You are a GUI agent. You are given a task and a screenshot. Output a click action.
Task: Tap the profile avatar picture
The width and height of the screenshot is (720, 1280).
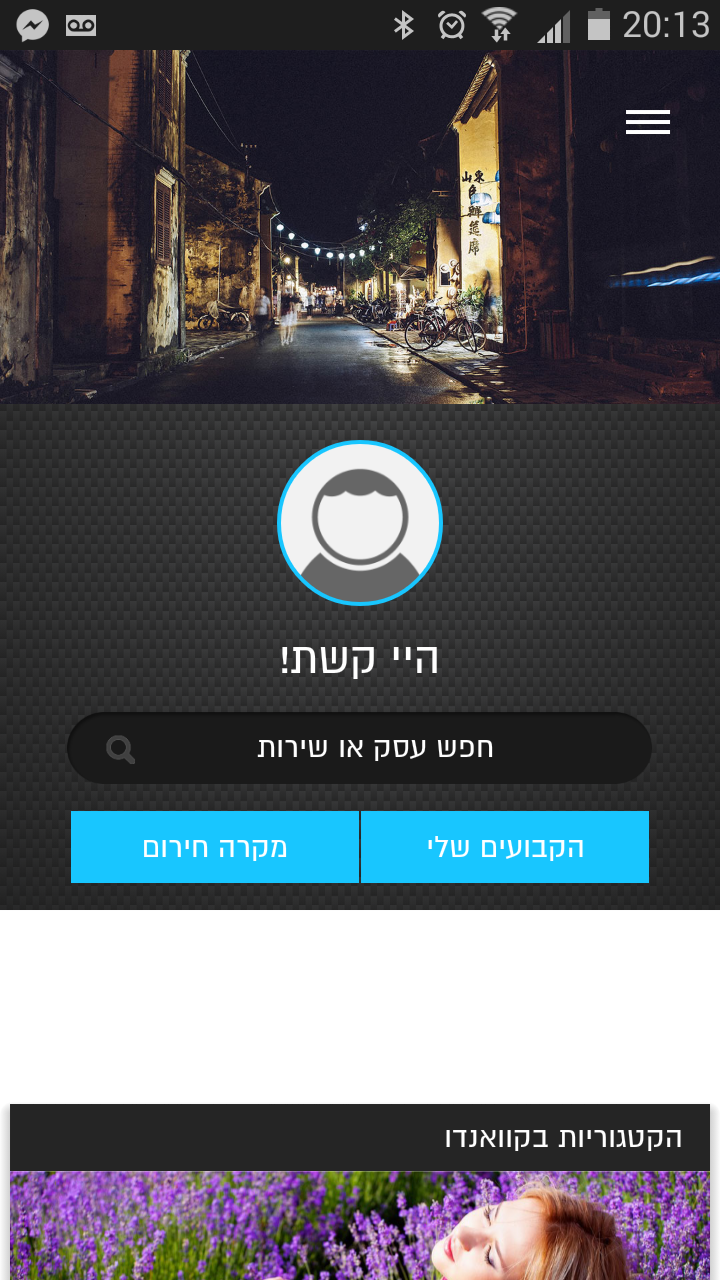(x=360, y=523)
